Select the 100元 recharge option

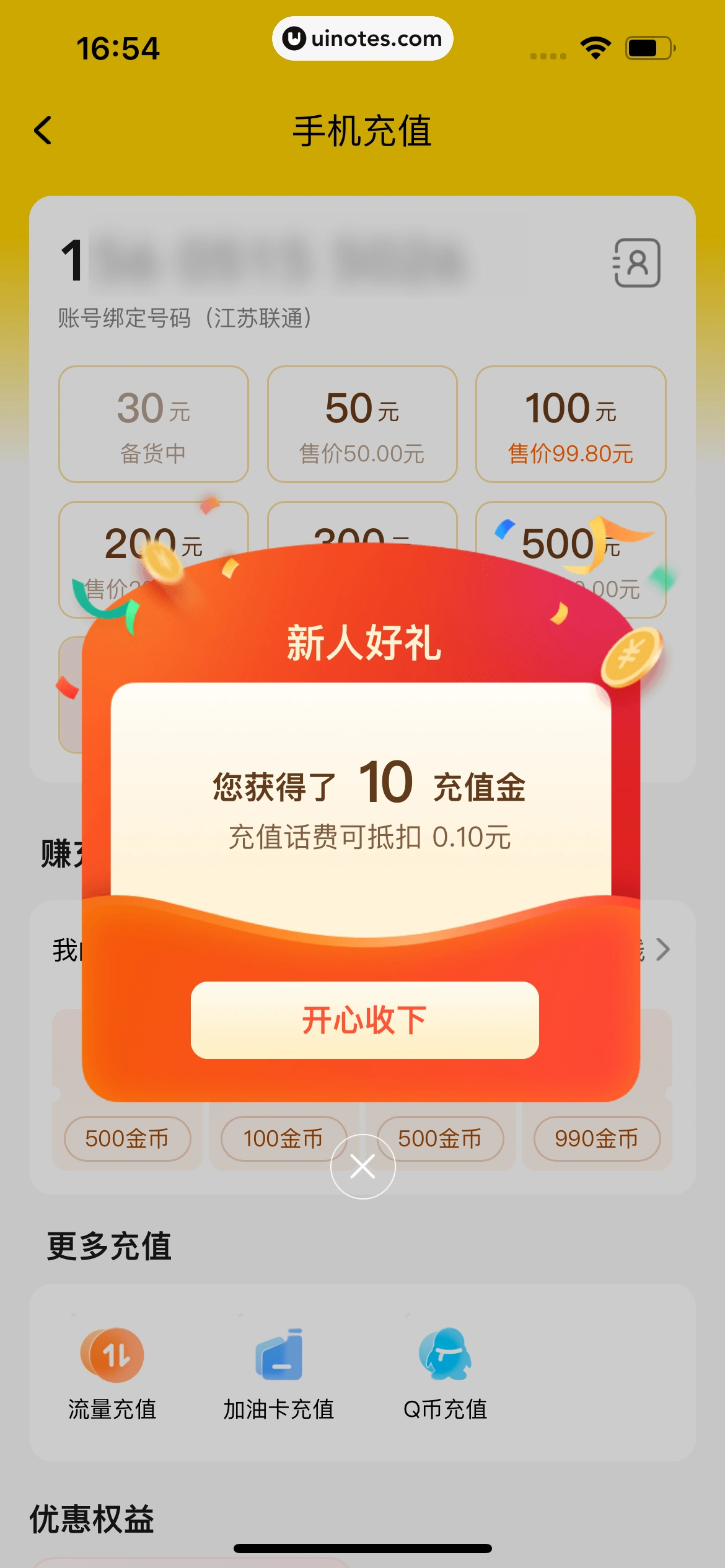[x=570, y=424]
